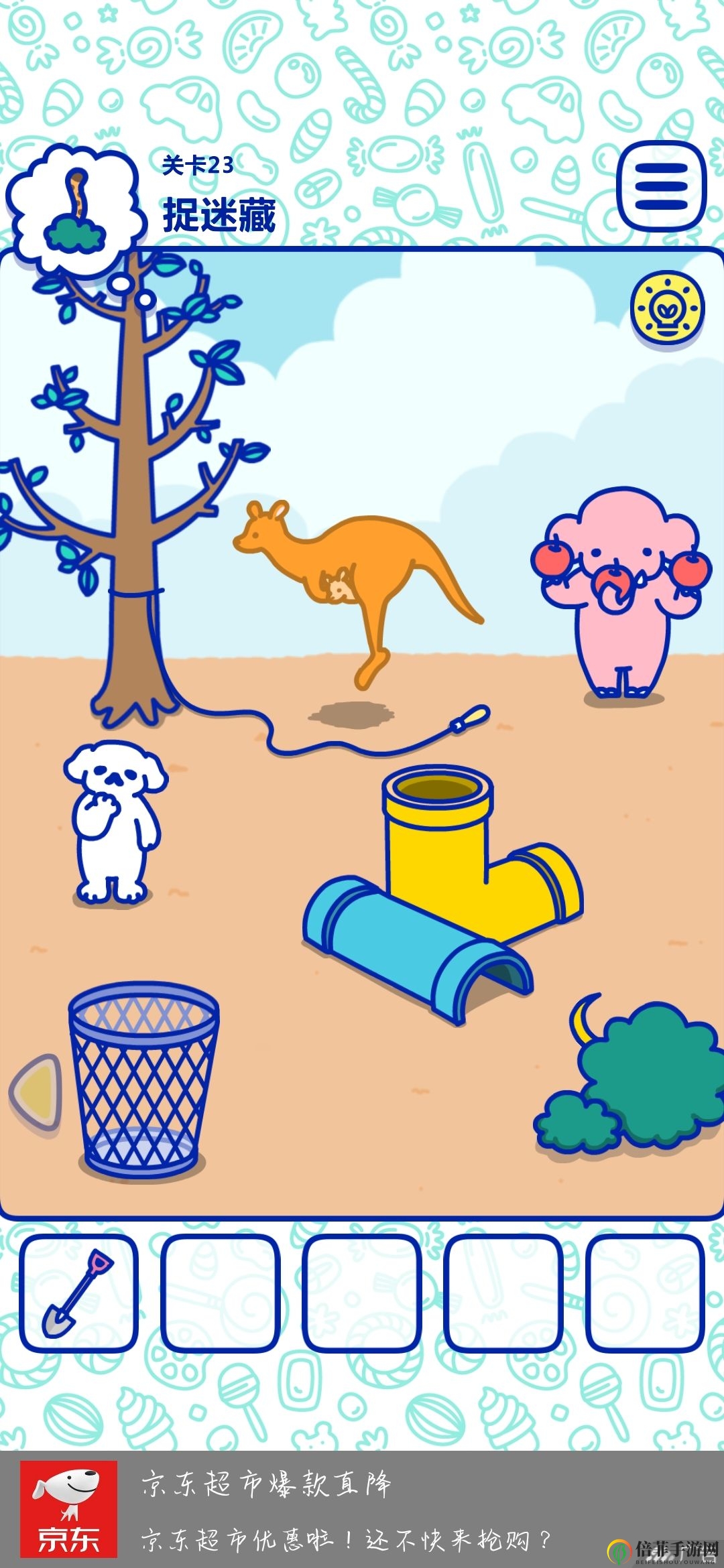Tap the lightbulb hint button

(668, 309)
